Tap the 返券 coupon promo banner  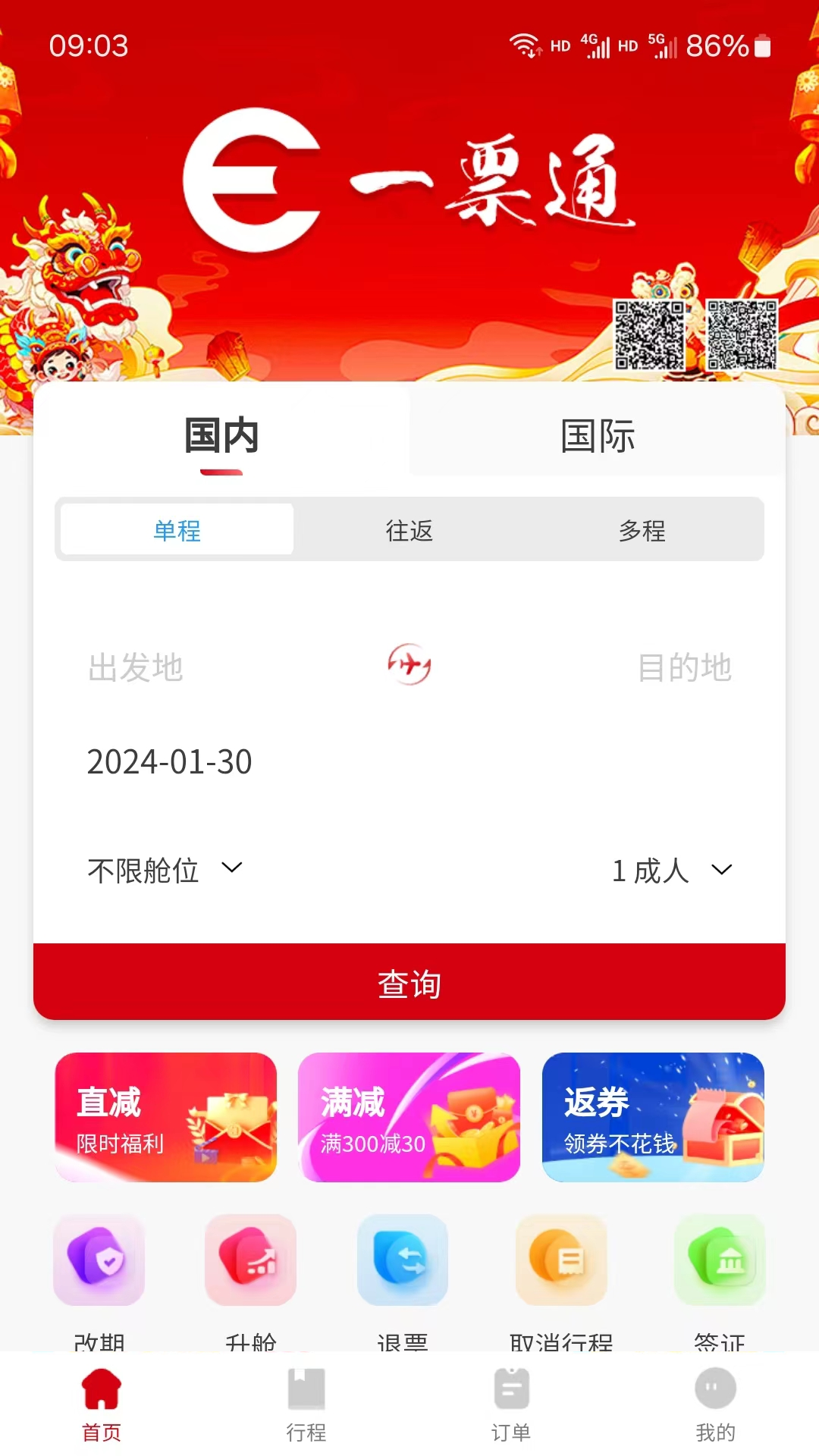653,1117
